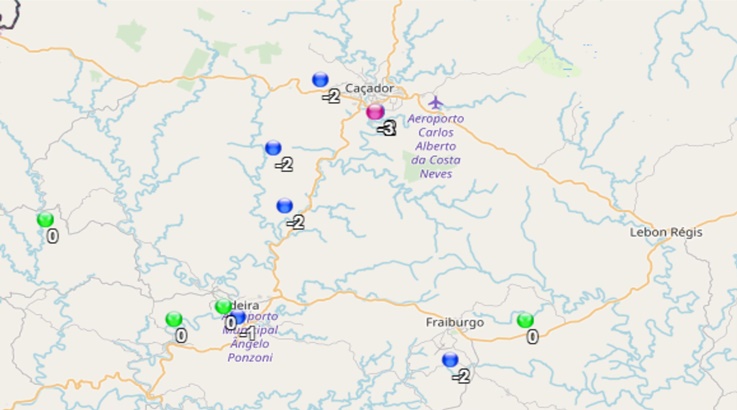Open the green 0 marker at the far left
Viewport: 737px width, 410px height.
45,220
